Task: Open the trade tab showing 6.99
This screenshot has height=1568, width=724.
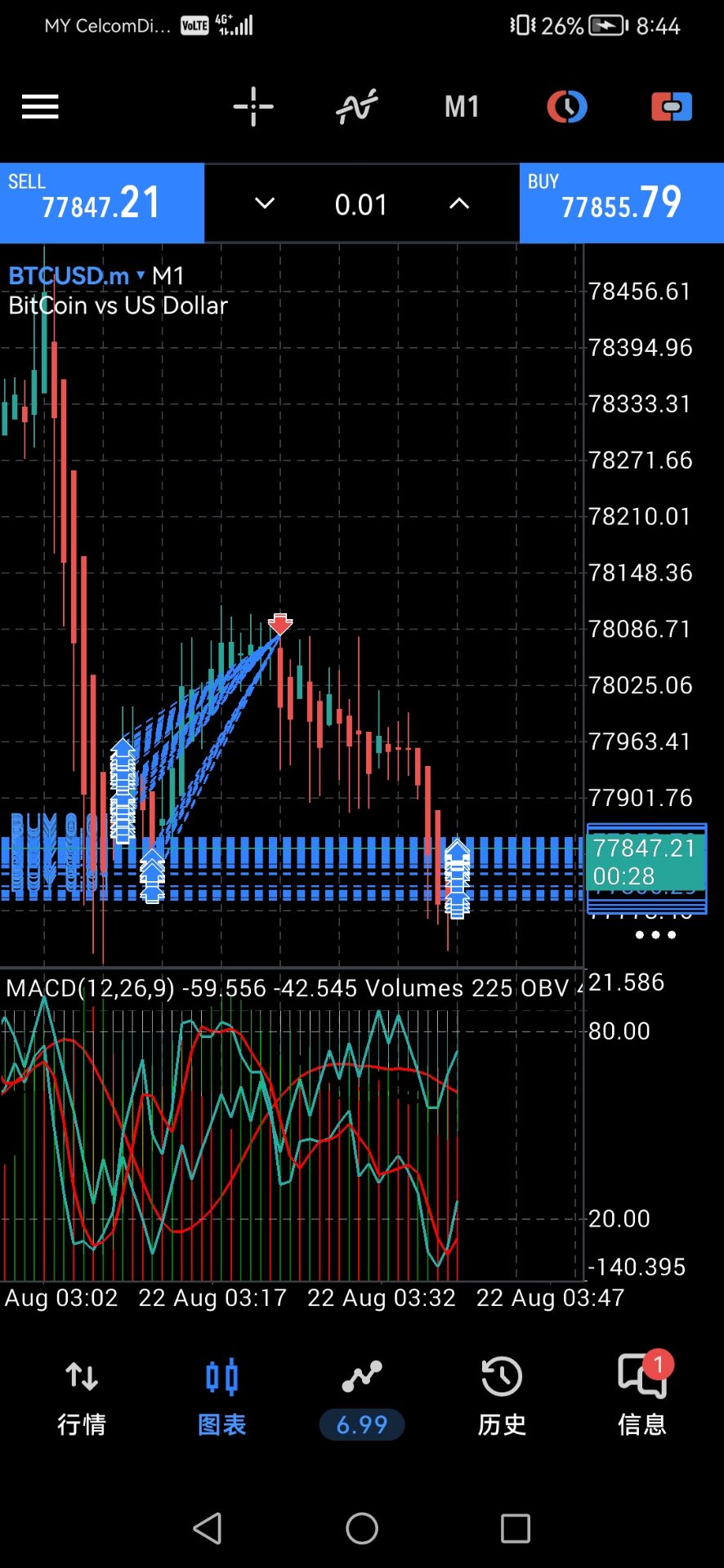Action: click(x=362, y=1398)
